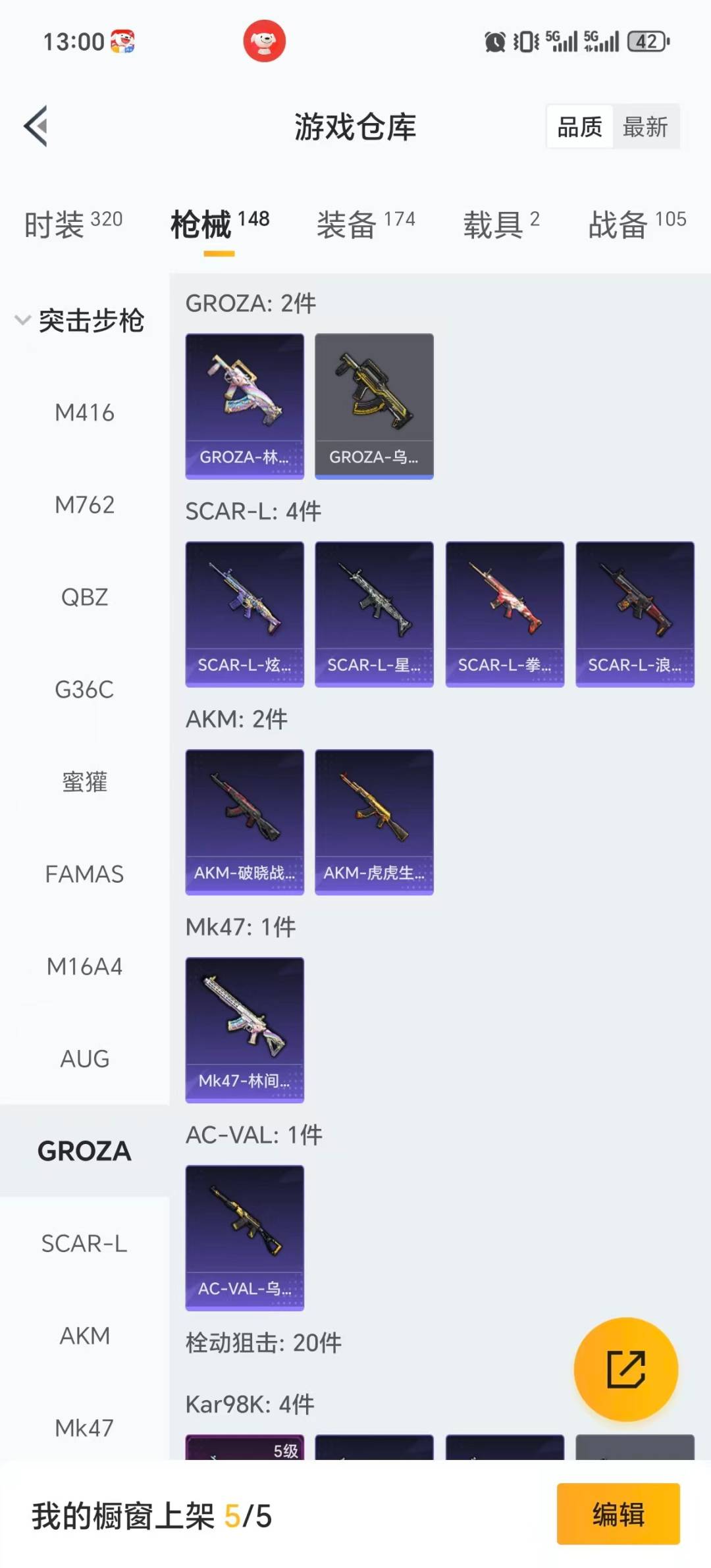This screenshot has width=711, height=1568.
Task: Open the GROZA-林 skin tile
Action: pyautogui.click(x=244, y=405)
